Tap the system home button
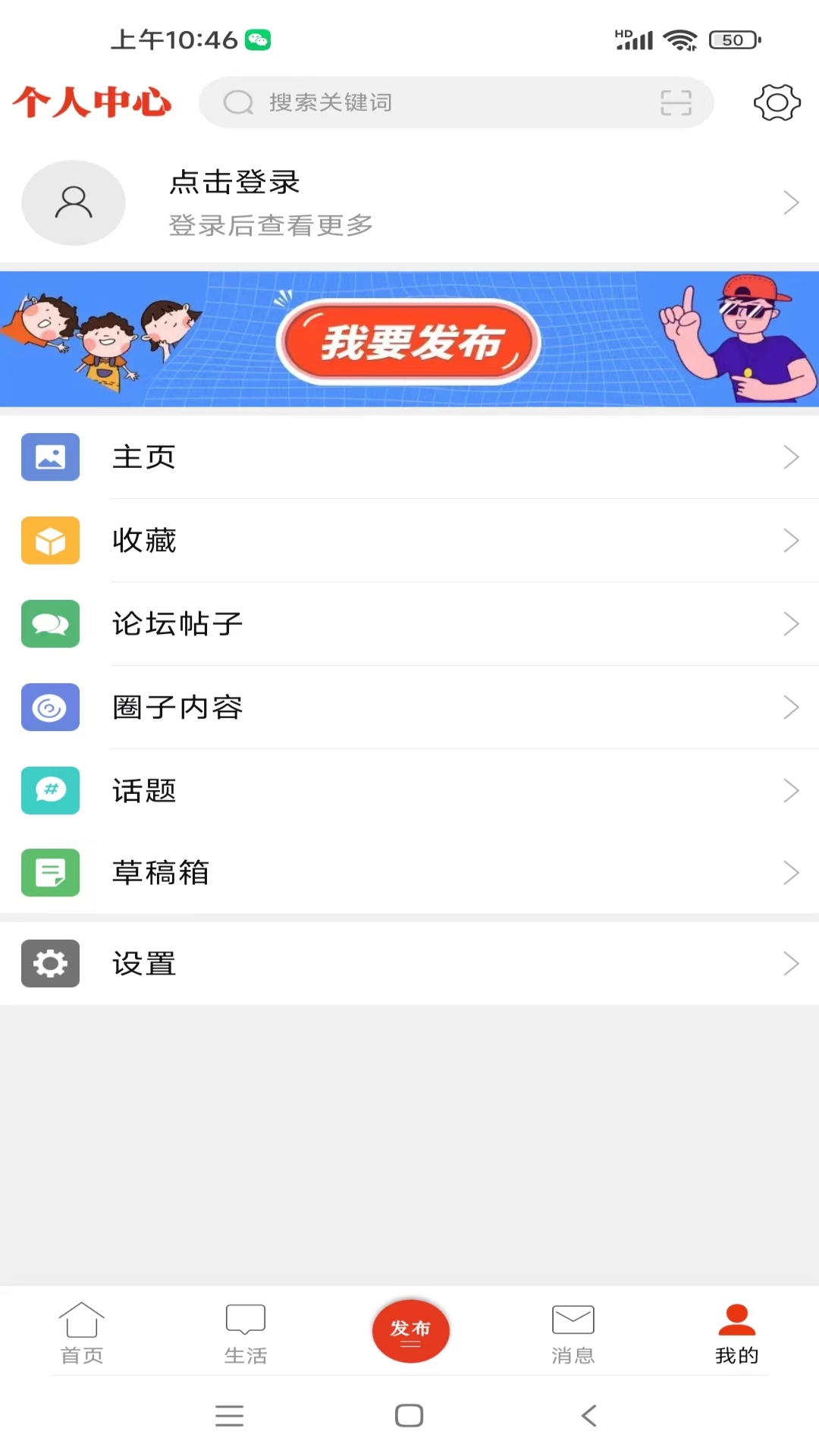The image size is (819, 1456). click(x=409, y=1416)
